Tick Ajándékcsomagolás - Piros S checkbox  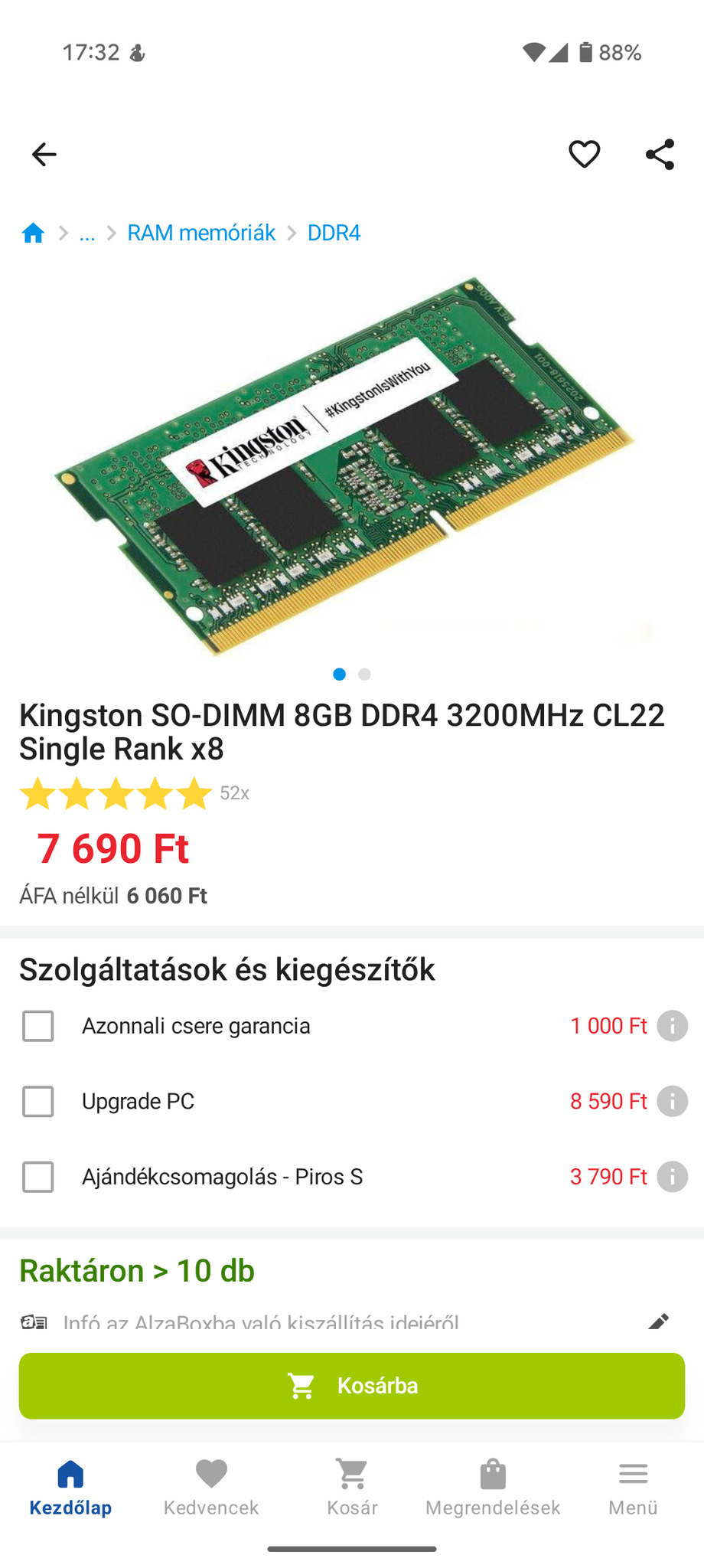(38, 1177)
